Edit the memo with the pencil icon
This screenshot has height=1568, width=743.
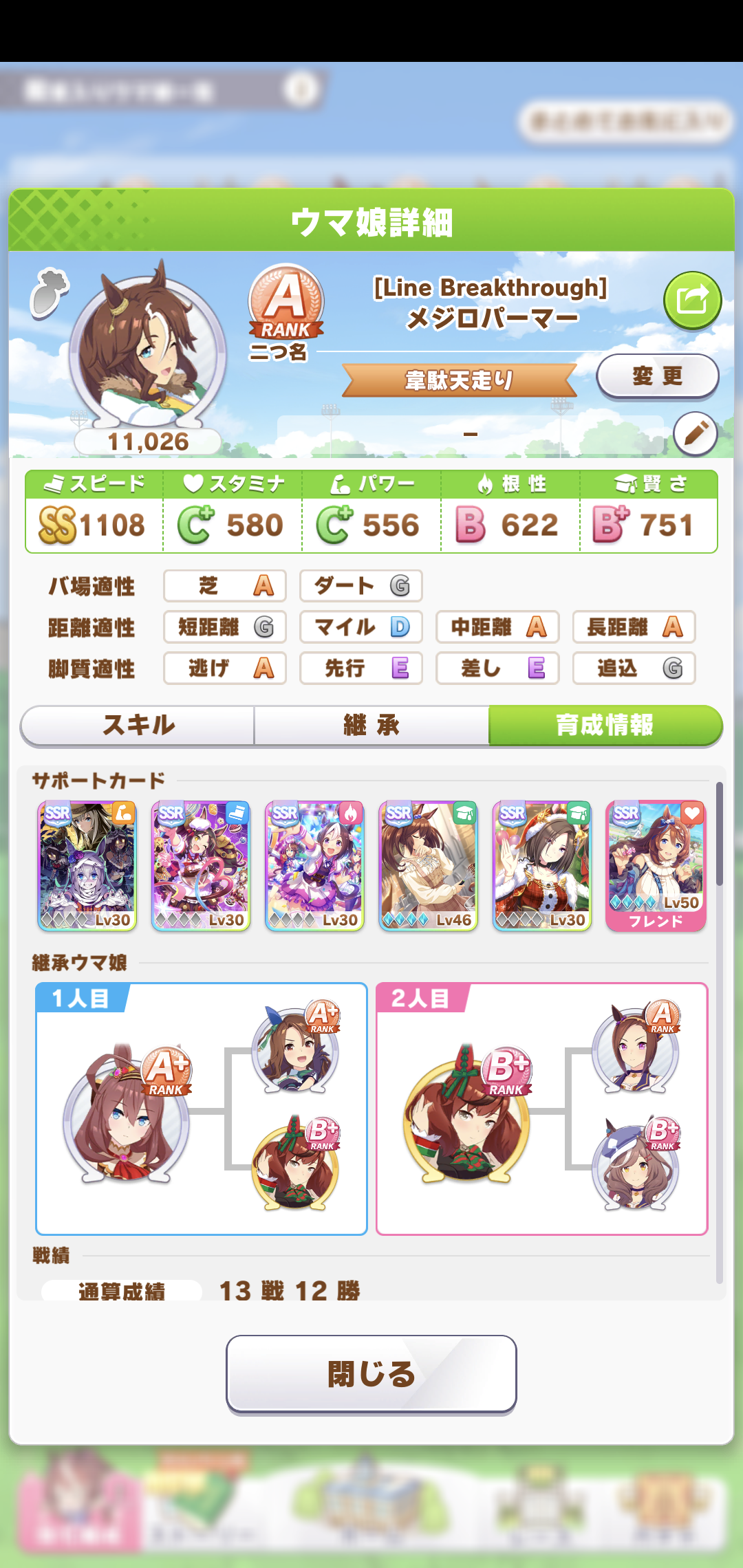(x=696, y=434)
